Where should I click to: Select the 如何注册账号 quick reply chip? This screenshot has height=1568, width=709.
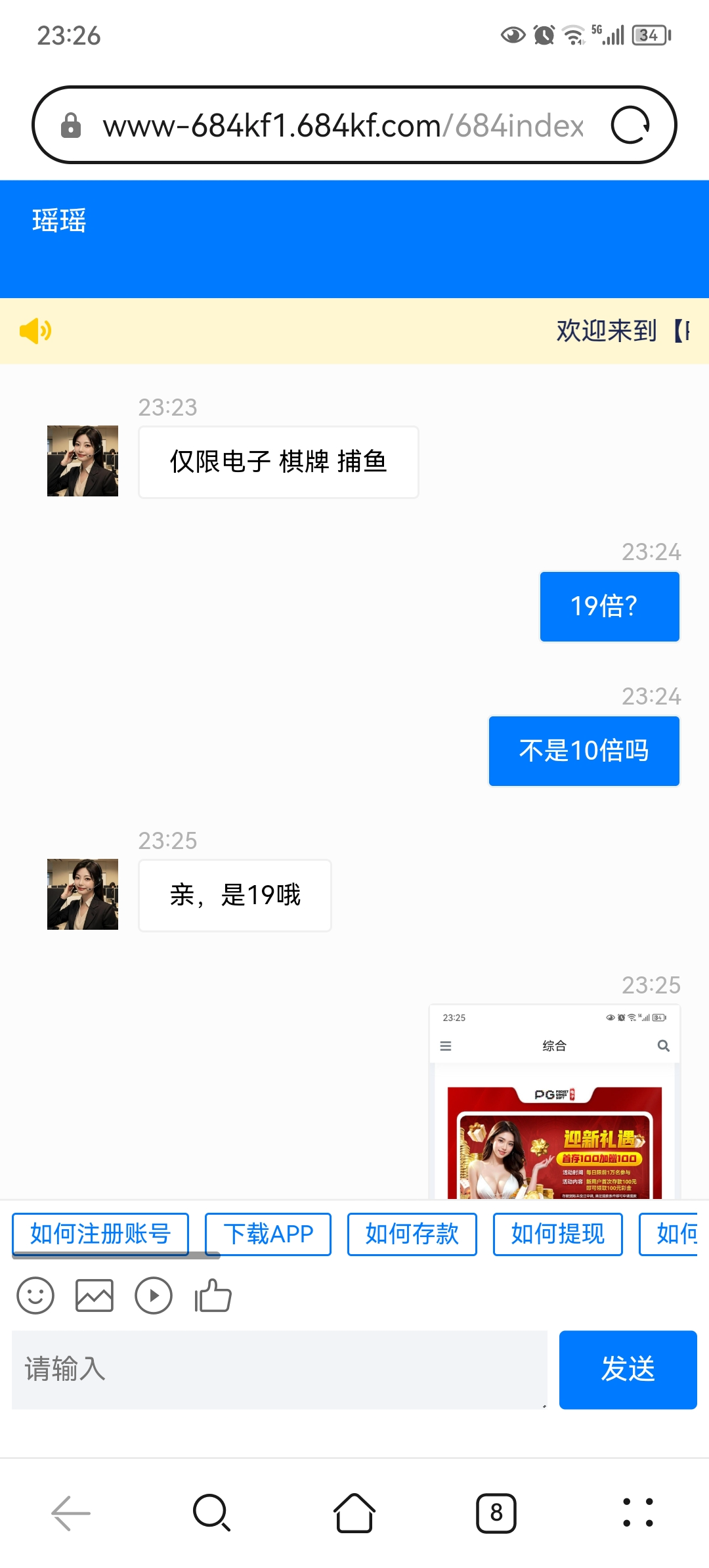coord(100,1234)
